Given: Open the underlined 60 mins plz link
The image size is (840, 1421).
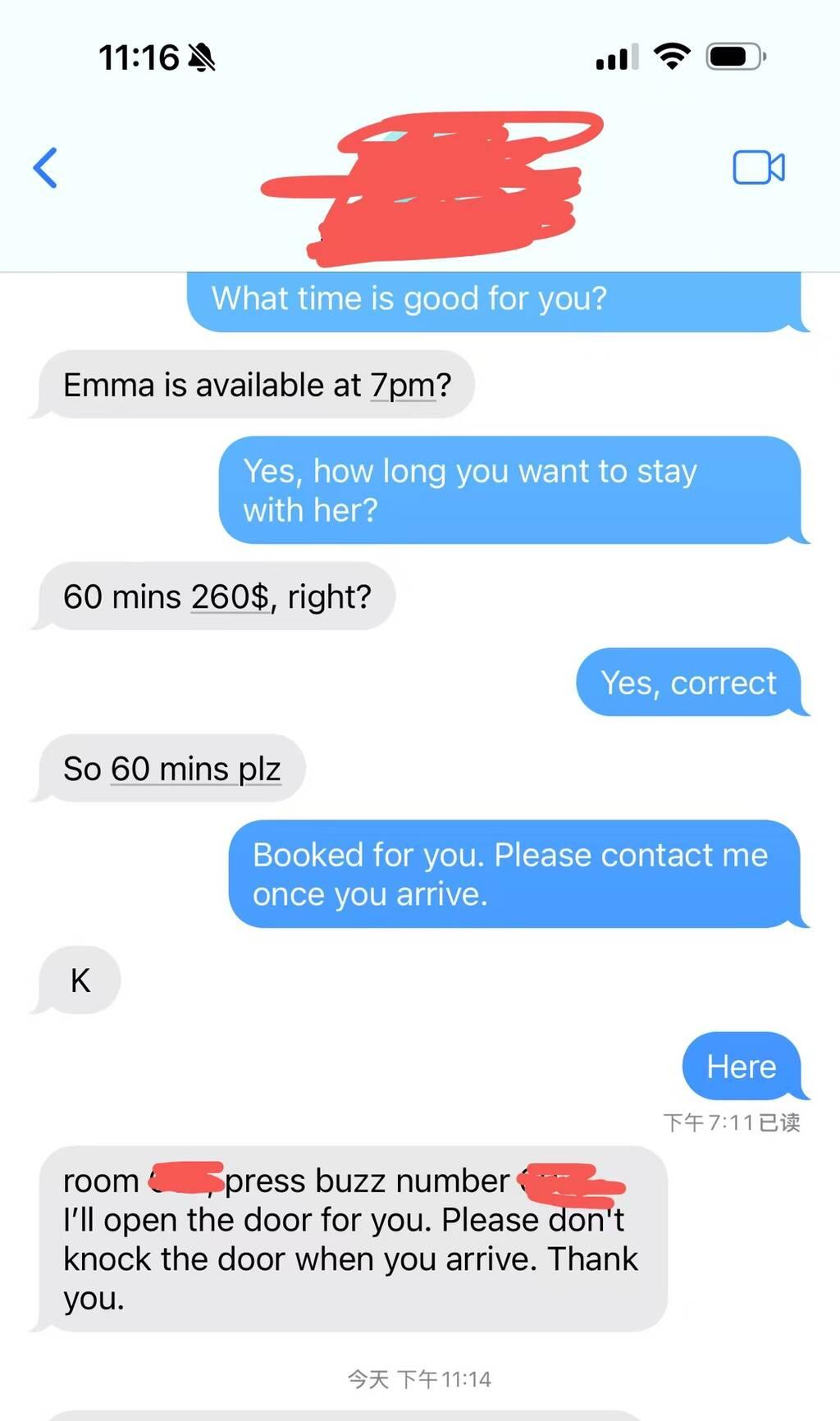Looking at the screenshot, I should (x=196, y=770).
